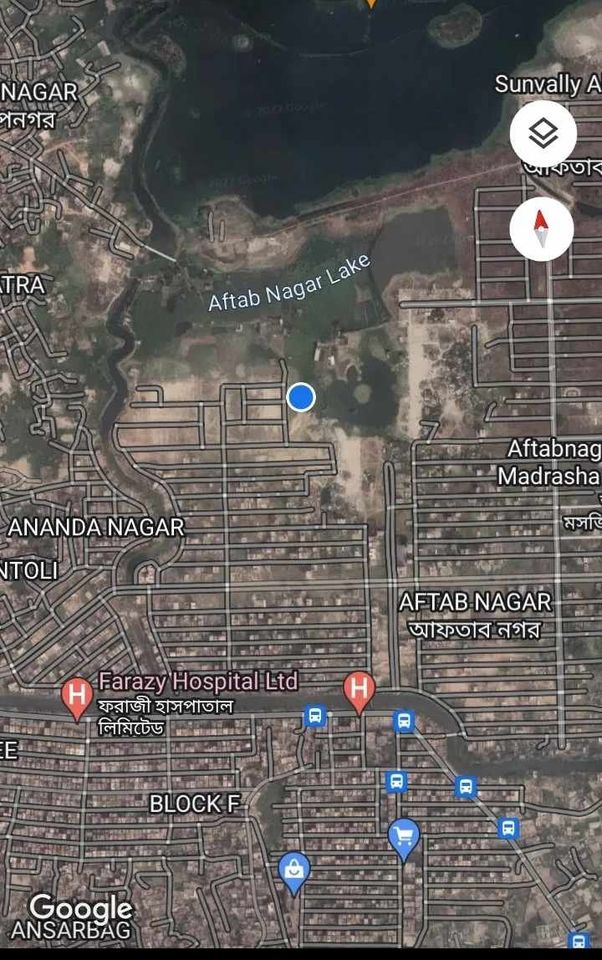
Task: Open the map layers selector
Action: pos(543,134)
